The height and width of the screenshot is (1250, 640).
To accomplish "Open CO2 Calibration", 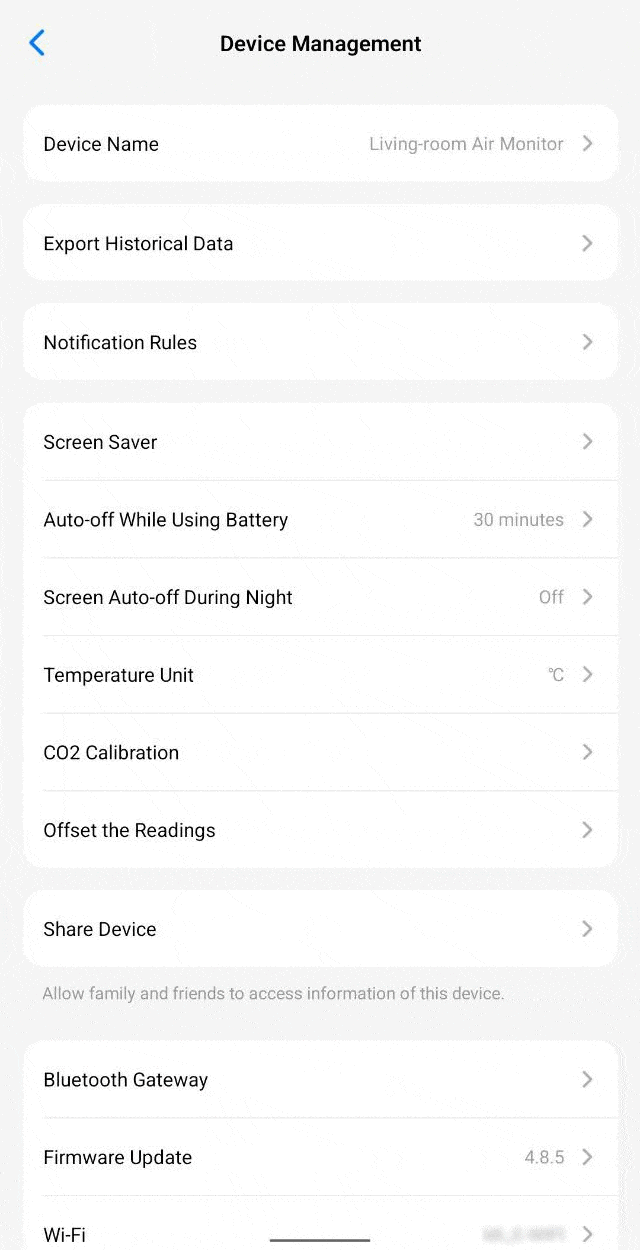I will tap(320, 752).
